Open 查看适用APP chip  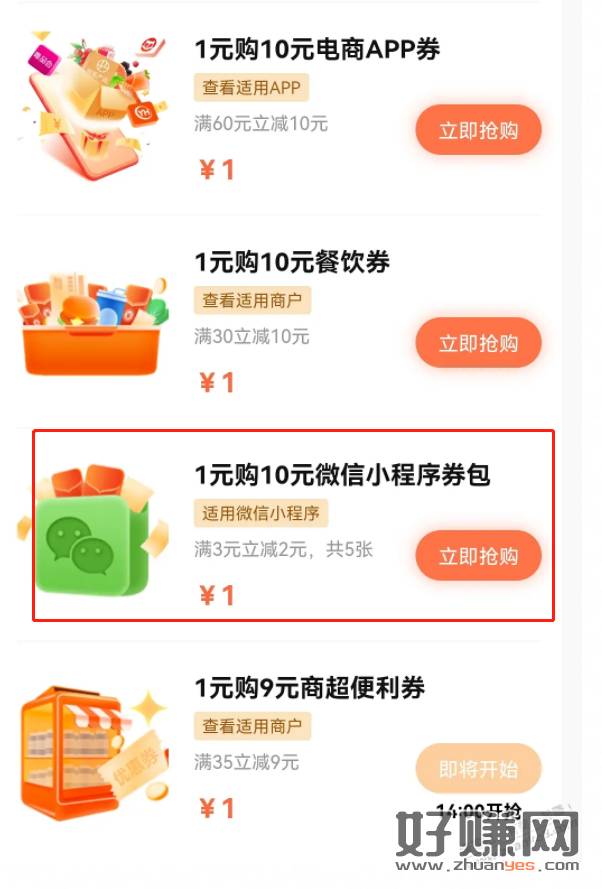251,87
